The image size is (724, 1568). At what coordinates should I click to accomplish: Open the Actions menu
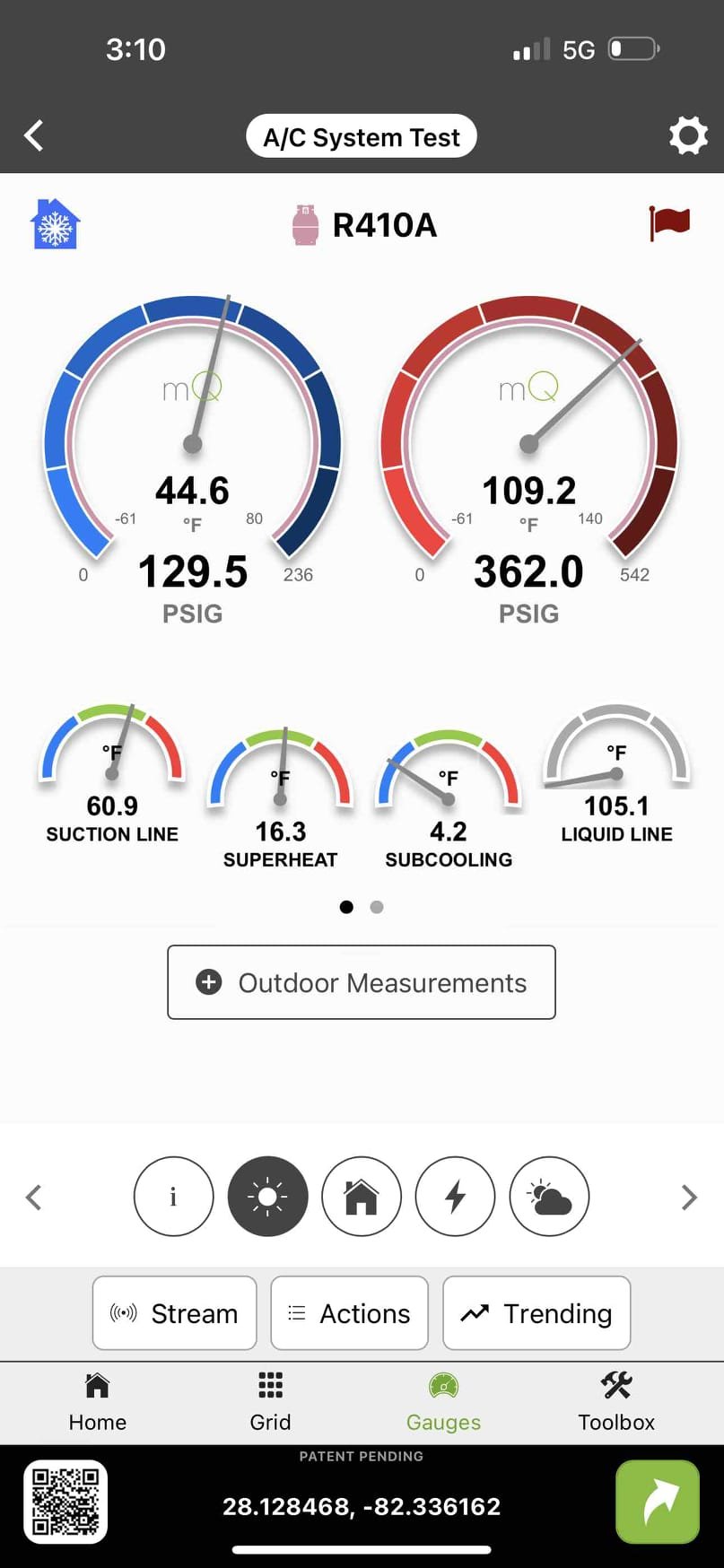click(349, 1313)
